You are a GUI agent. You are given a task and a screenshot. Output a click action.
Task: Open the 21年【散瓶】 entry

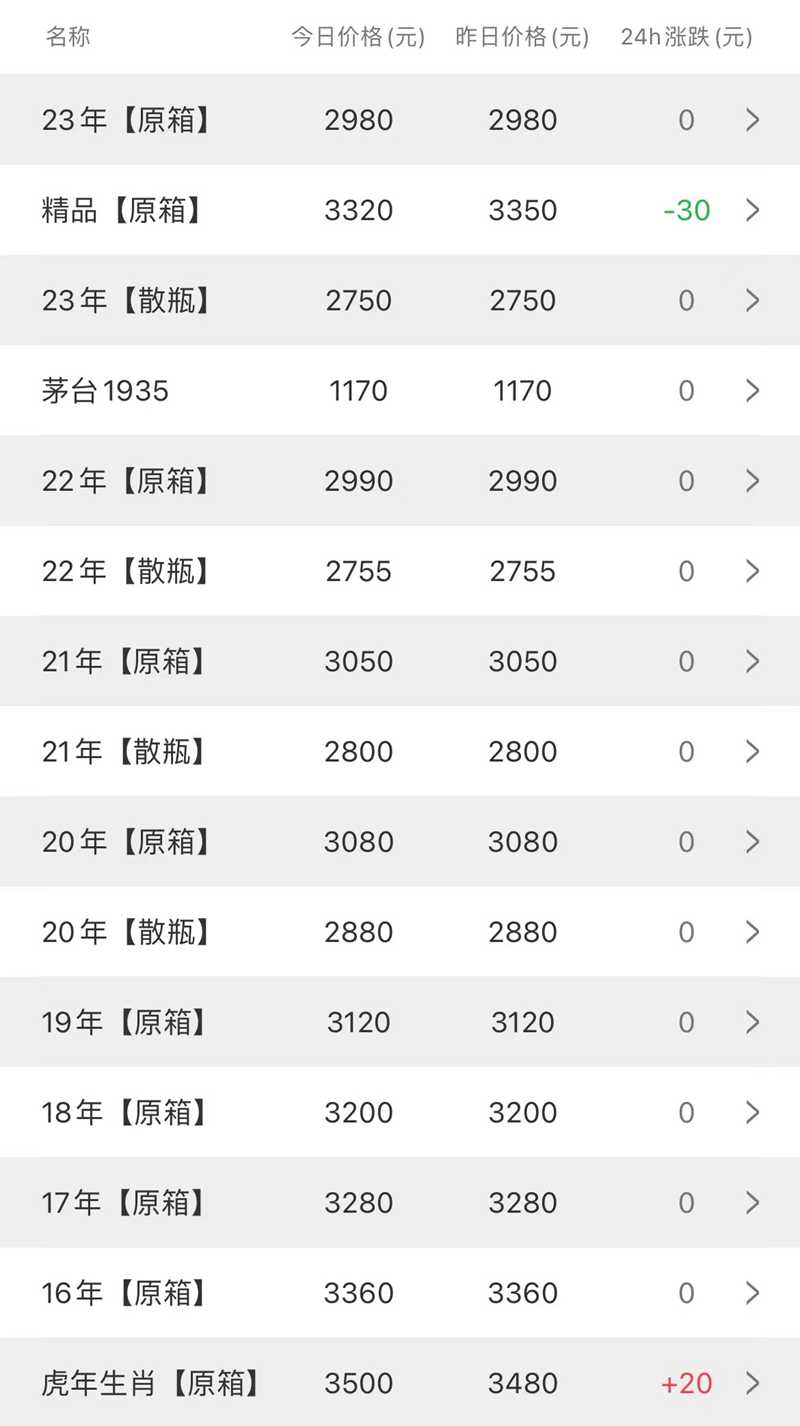tap(400, 751)
